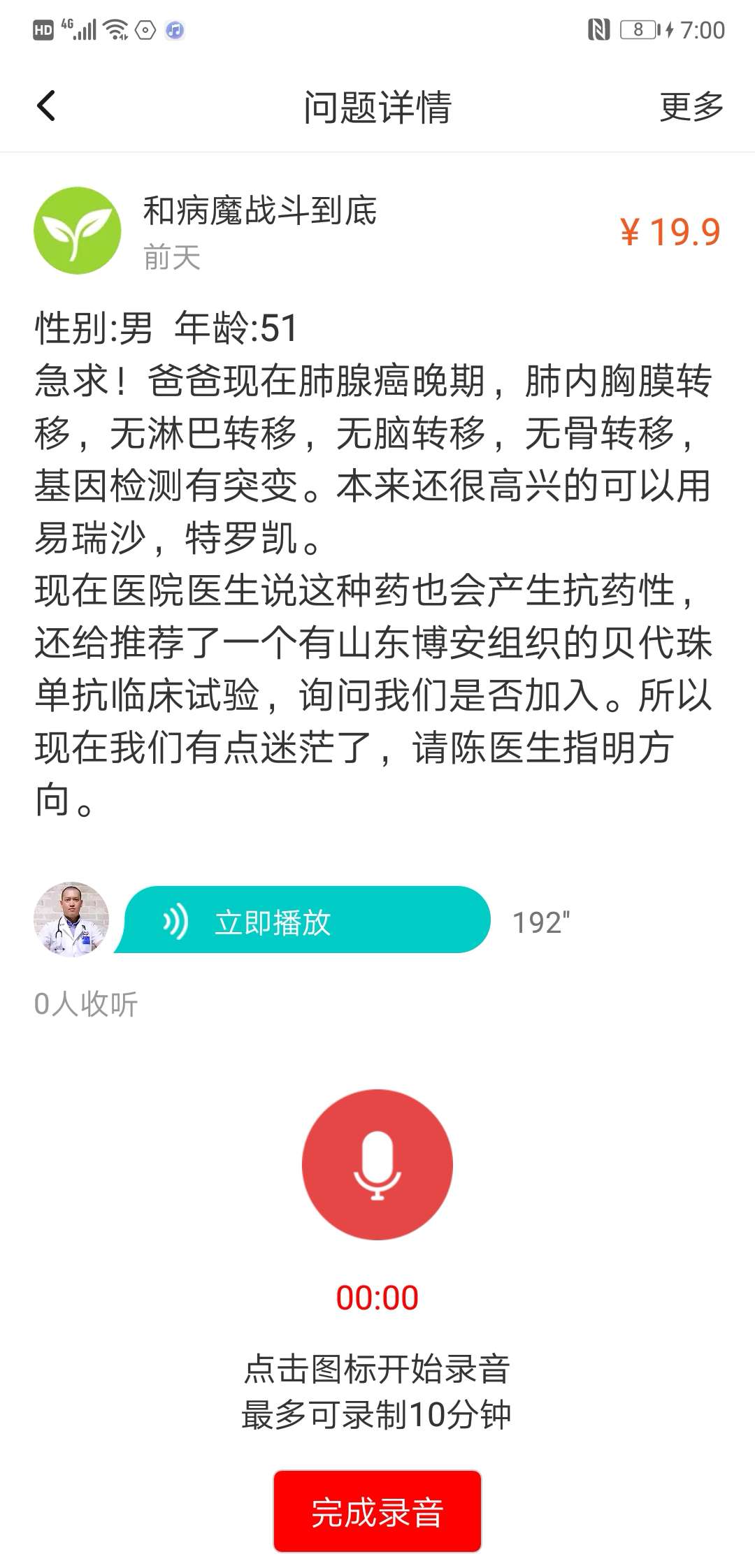Tap the 00:00 recording timer
Image resolution: width=755 pixels, height=1568 pixels.
[377, 1296]
